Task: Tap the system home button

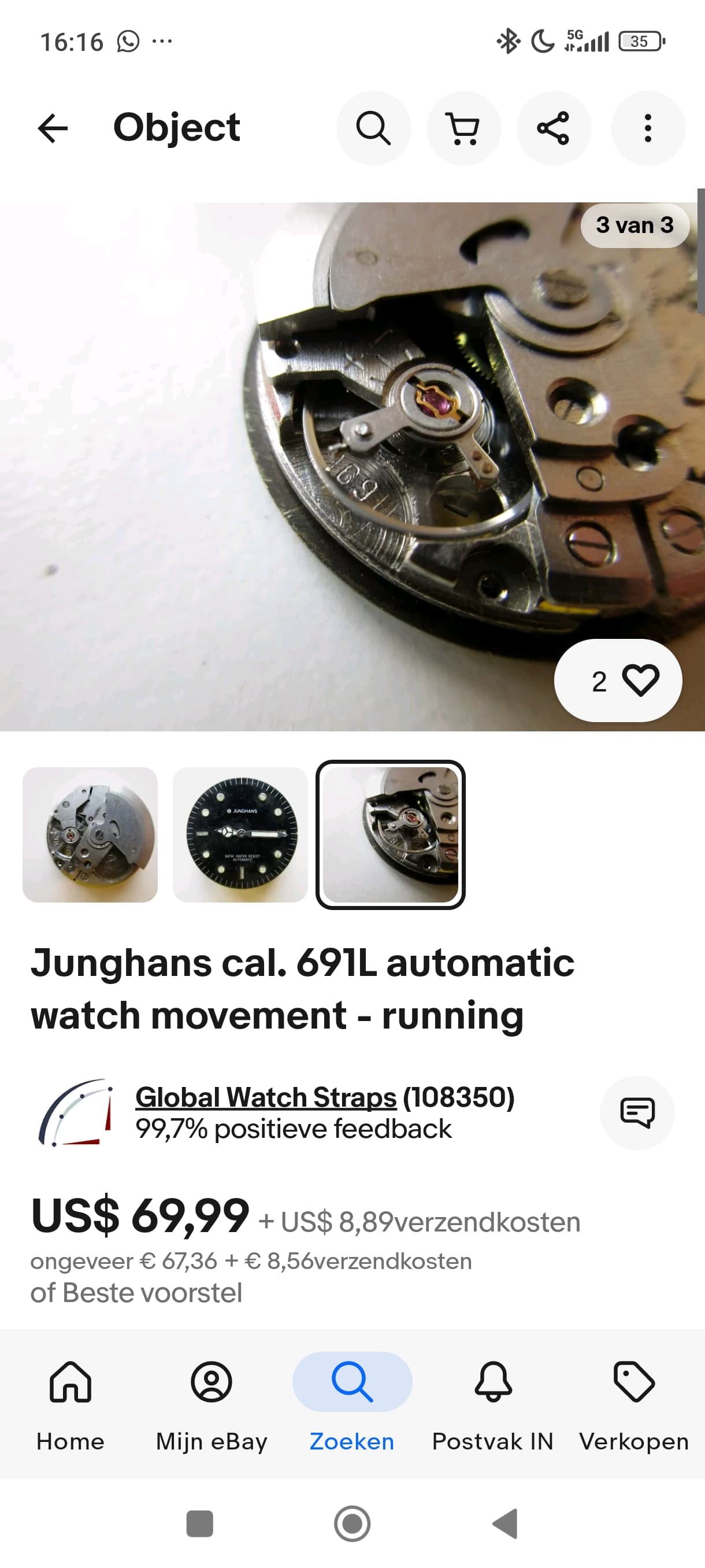Action: click(x=352, y=1523)
